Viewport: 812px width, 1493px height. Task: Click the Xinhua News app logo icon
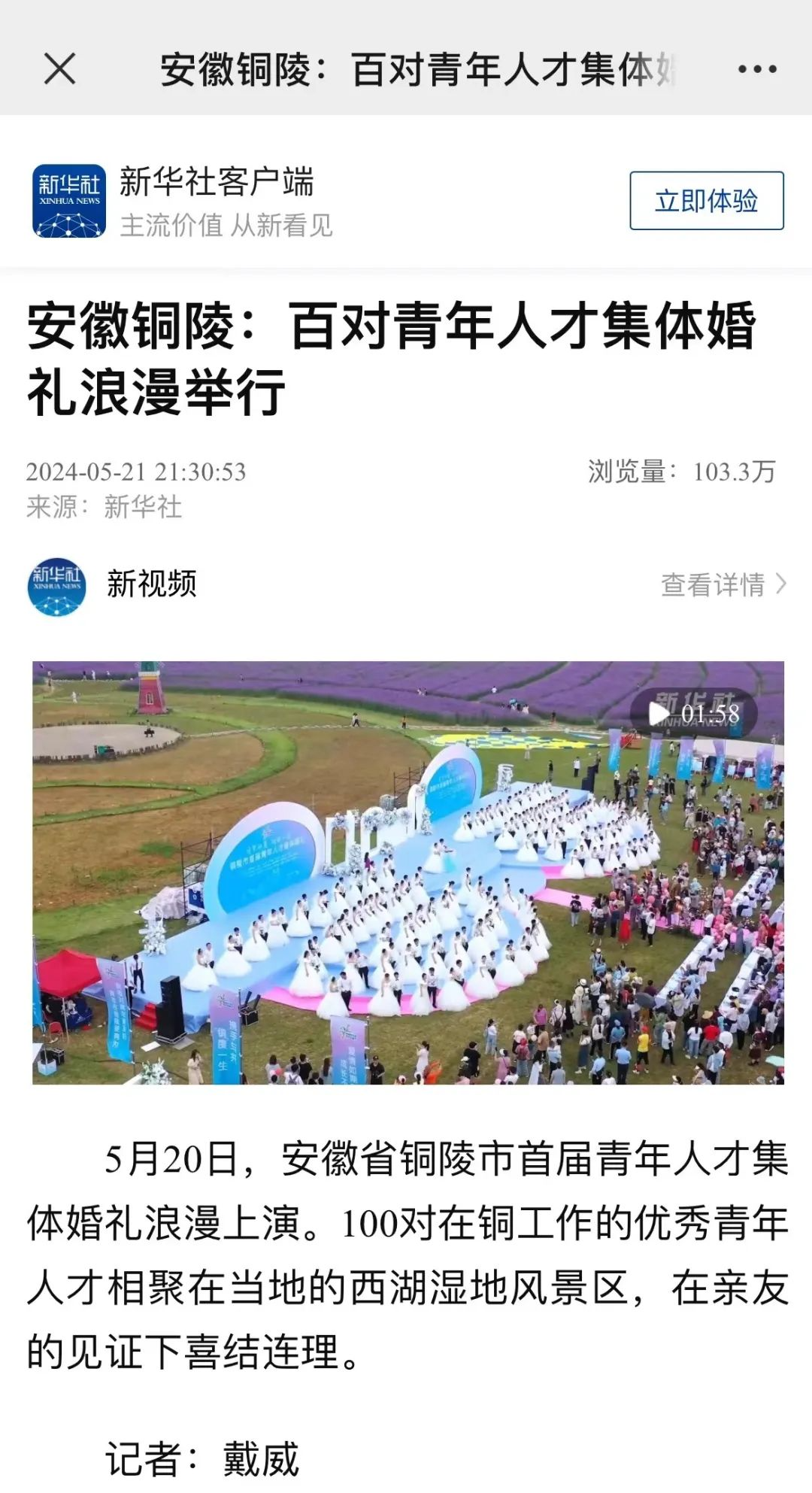point(68,199)
